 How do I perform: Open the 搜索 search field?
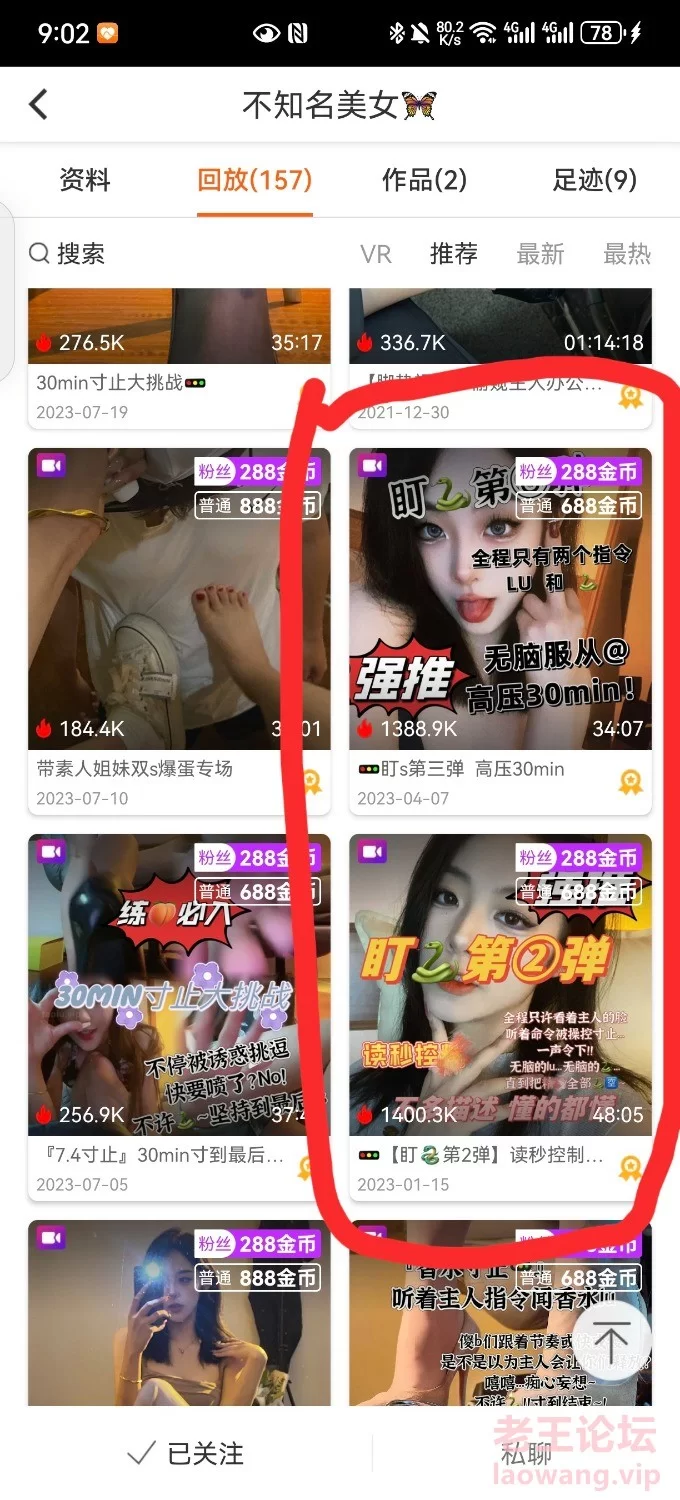(68, 254)
